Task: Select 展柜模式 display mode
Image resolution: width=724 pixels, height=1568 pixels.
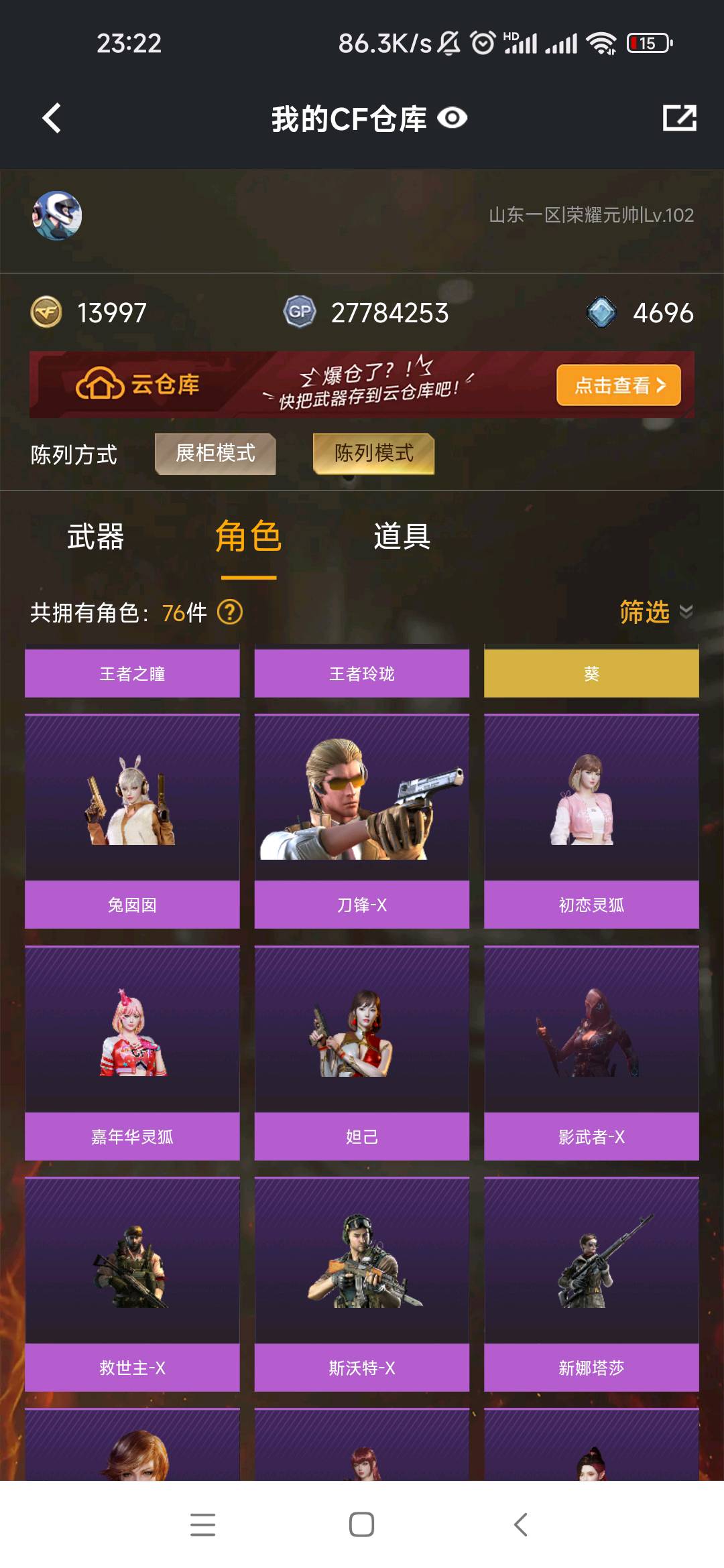Action: pos(215,454)
